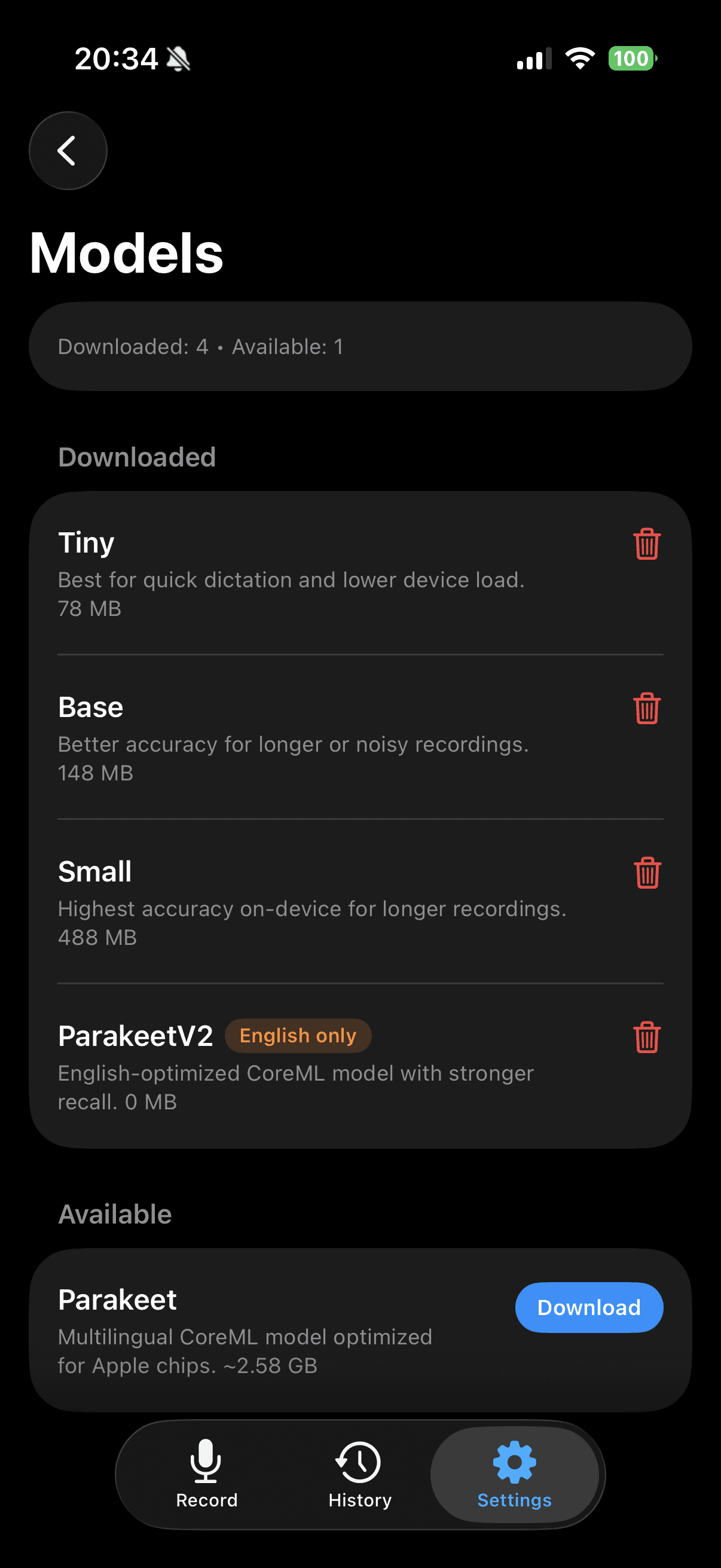
Task: Delete the Tiny model
Action: pyautogui.click(x=646, y=544)
